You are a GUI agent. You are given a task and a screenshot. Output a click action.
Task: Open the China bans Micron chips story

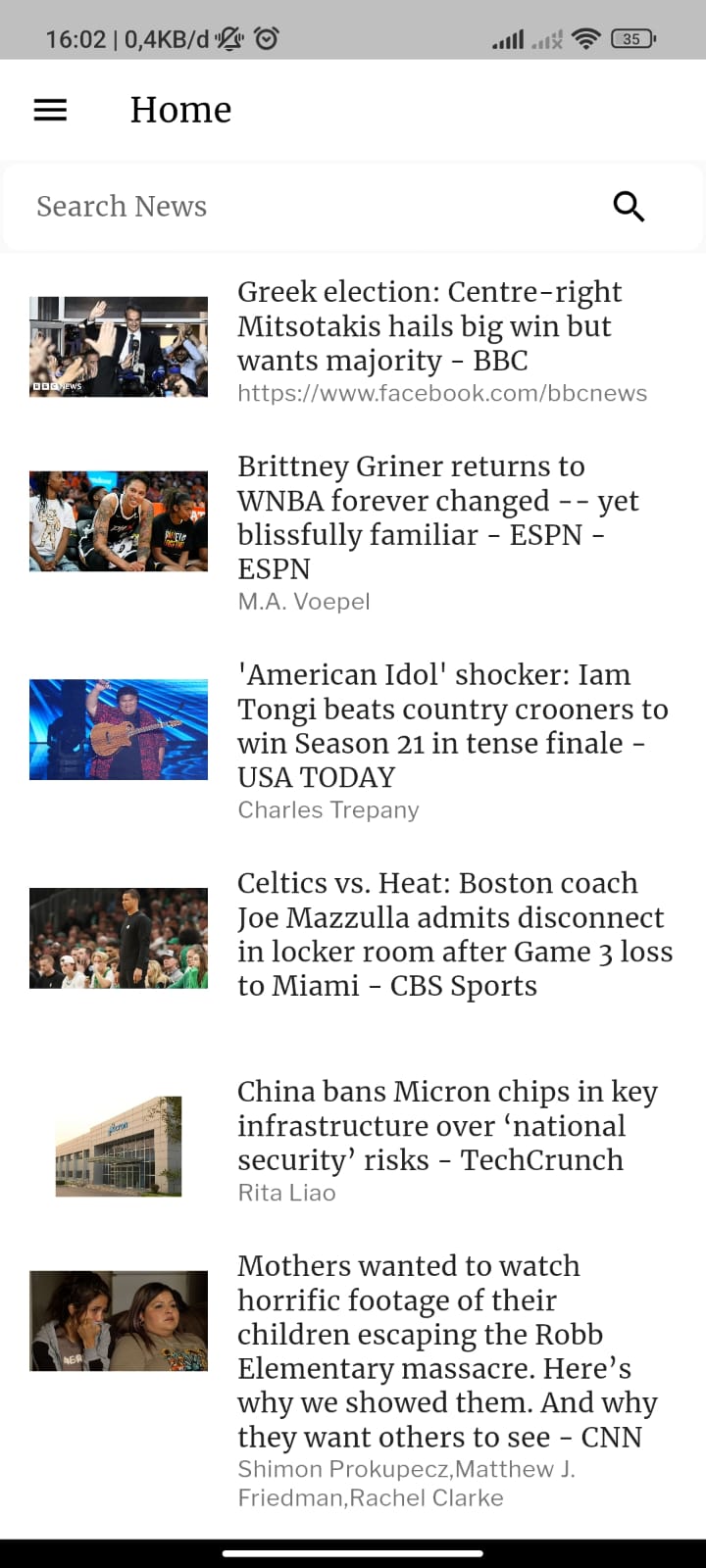(447, 1126)
